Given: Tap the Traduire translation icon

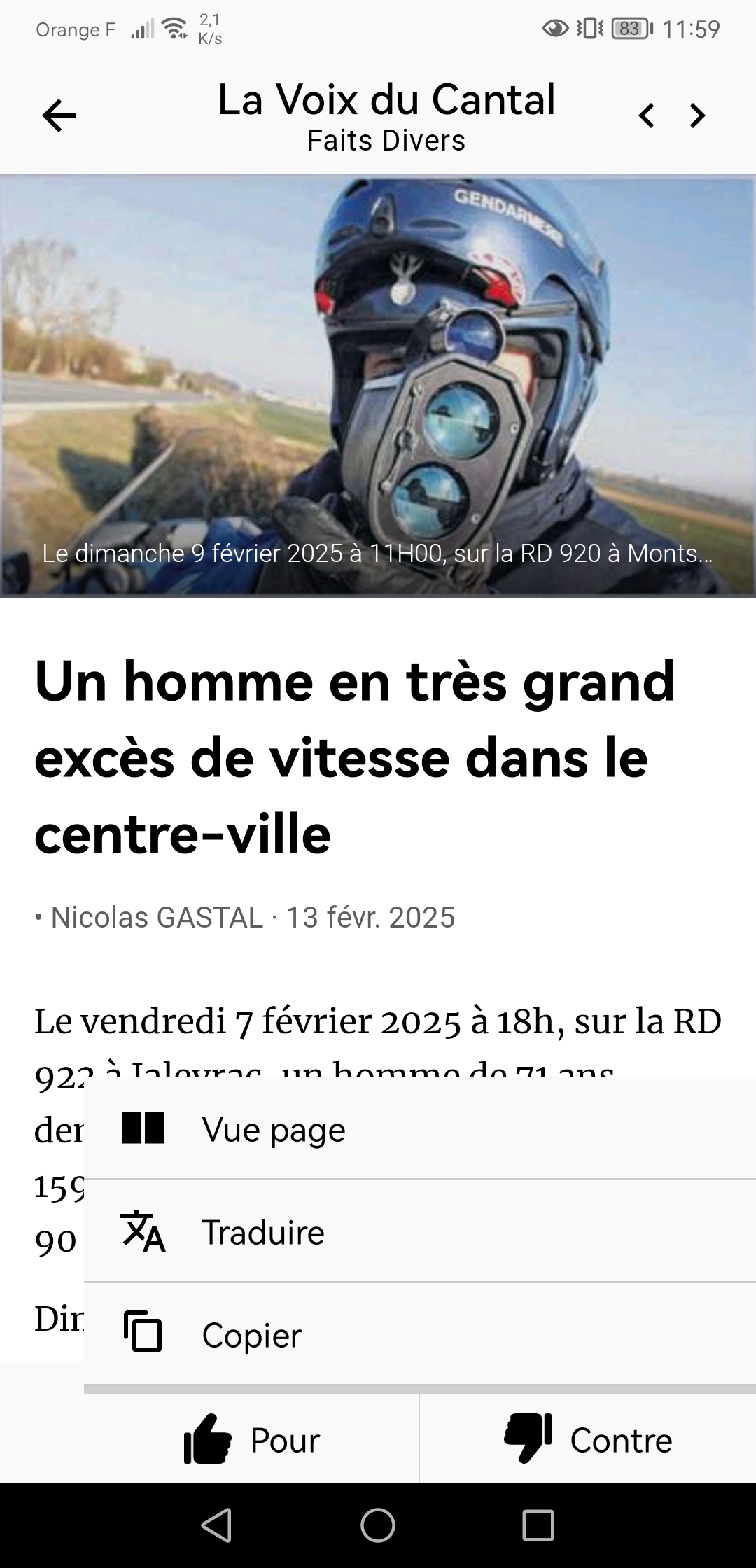Looking at the screenshot, I should [143, 1231].
